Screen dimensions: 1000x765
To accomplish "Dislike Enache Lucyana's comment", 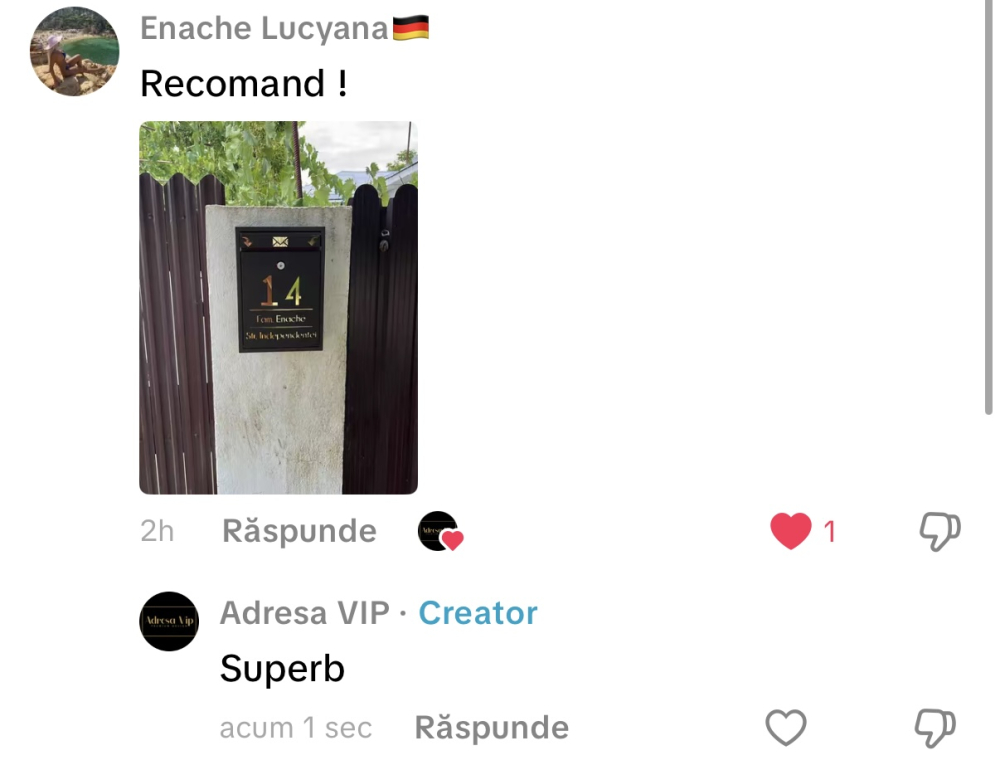I will (x=939, y=531).
